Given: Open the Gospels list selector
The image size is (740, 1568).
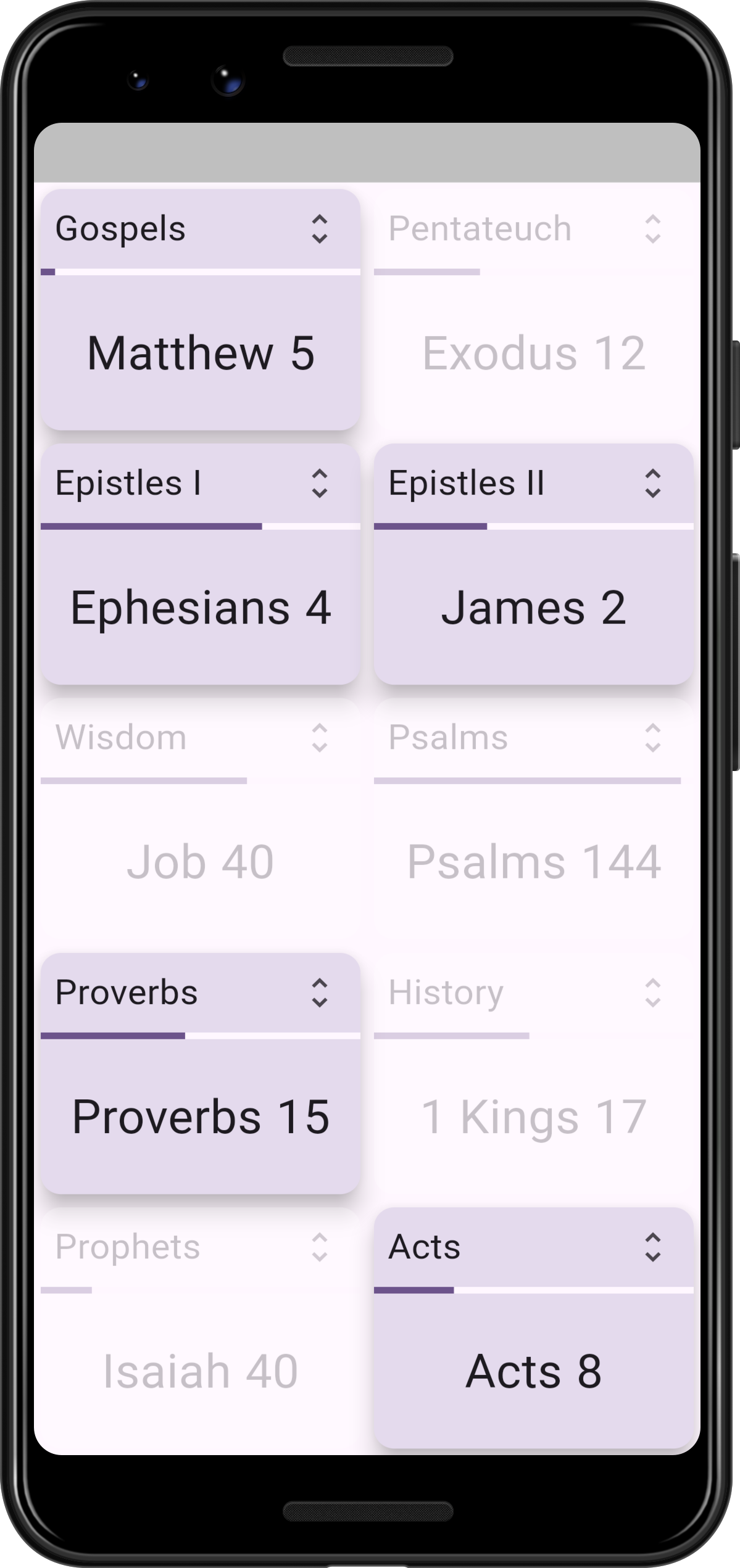Looking at the screenshot, I should pyautogui.click(x=201, y=229).
